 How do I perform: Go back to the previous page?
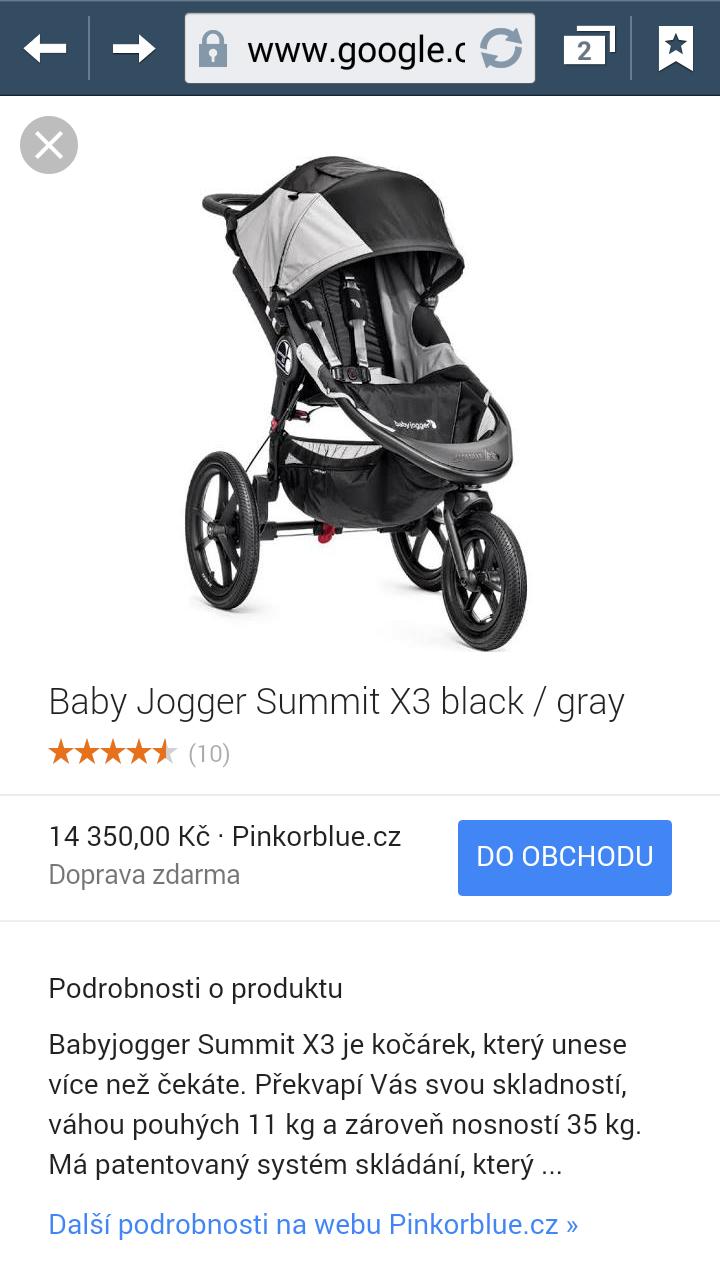click(45, 47)
